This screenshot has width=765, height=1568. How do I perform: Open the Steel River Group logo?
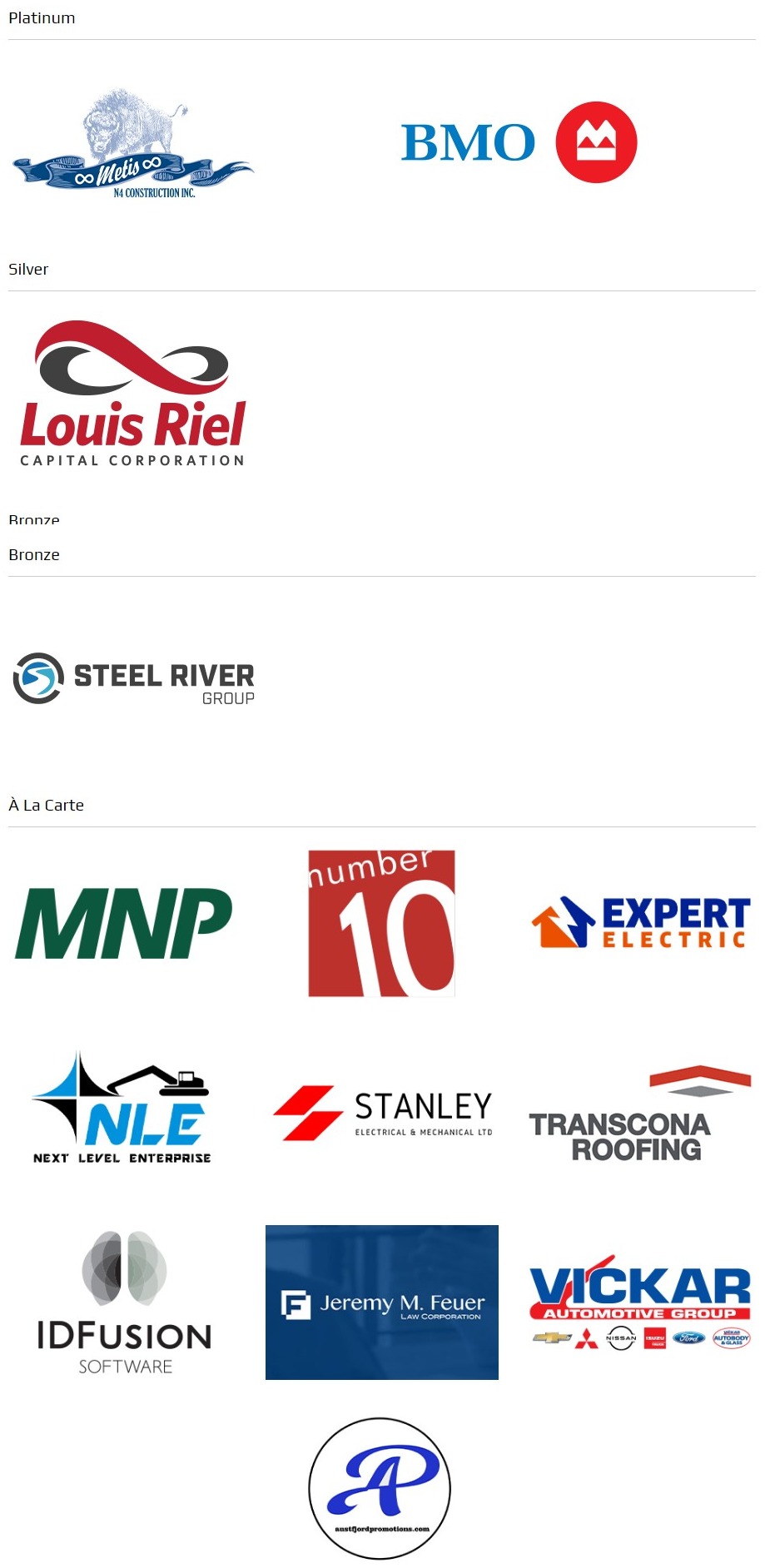click(x=134, y=678)
